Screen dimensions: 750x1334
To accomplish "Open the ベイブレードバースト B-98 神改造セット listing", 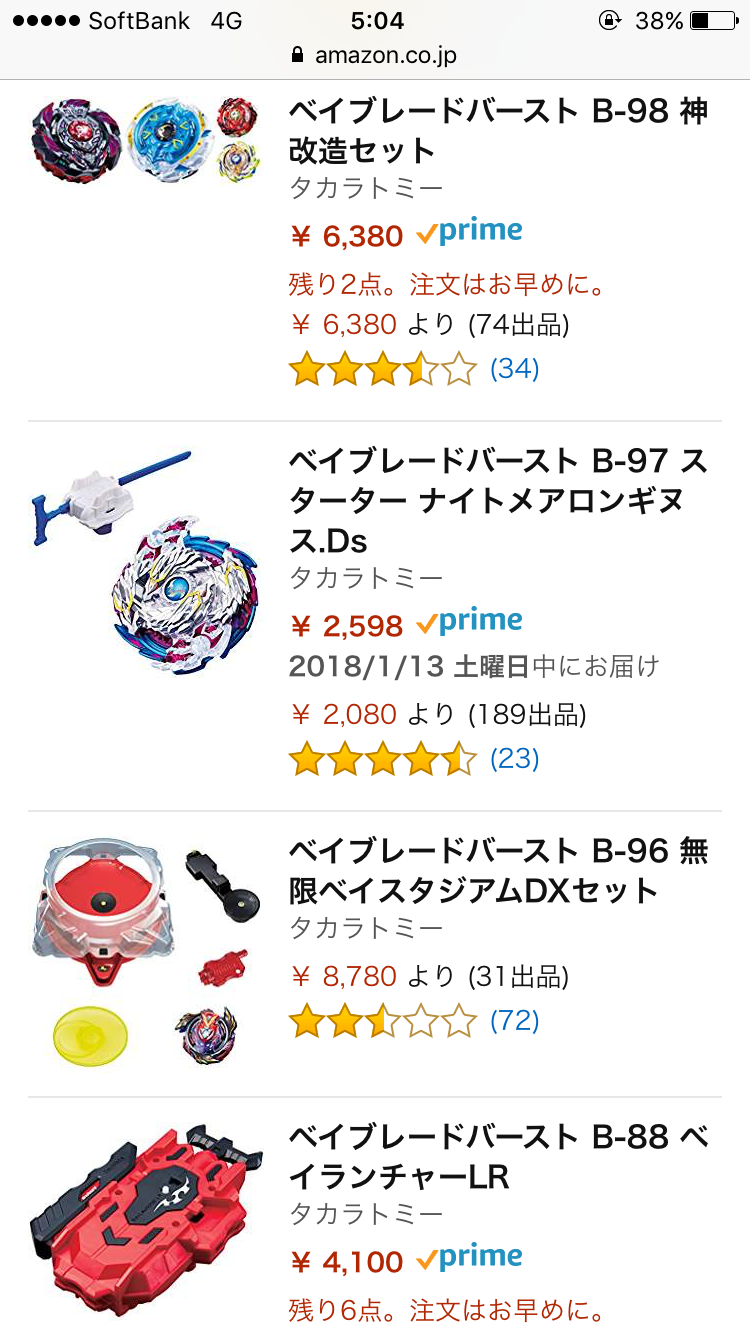I will 498,131.
